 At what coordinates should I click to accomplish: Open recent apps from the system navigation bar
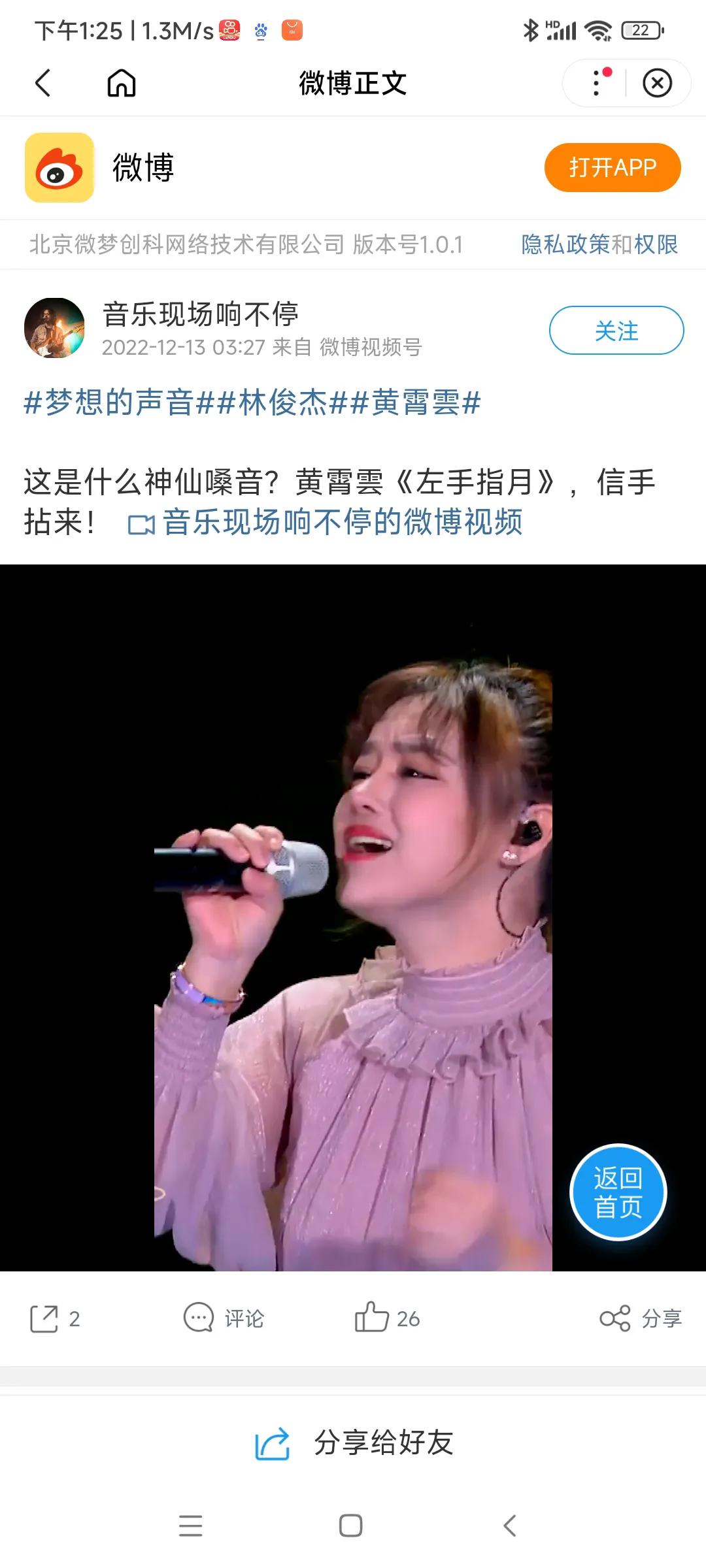(x=190, y=1526)
